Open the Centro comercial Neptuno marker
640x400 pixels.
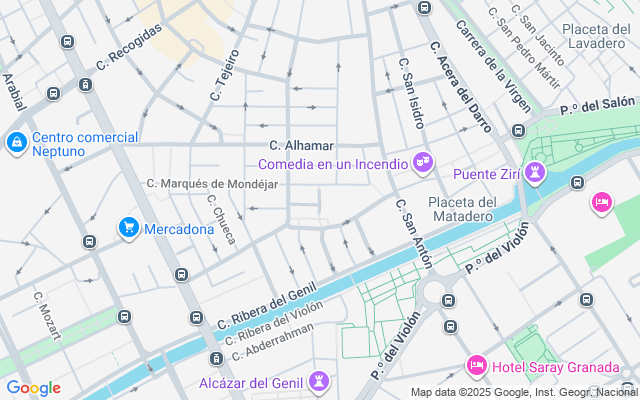point(17,145)
